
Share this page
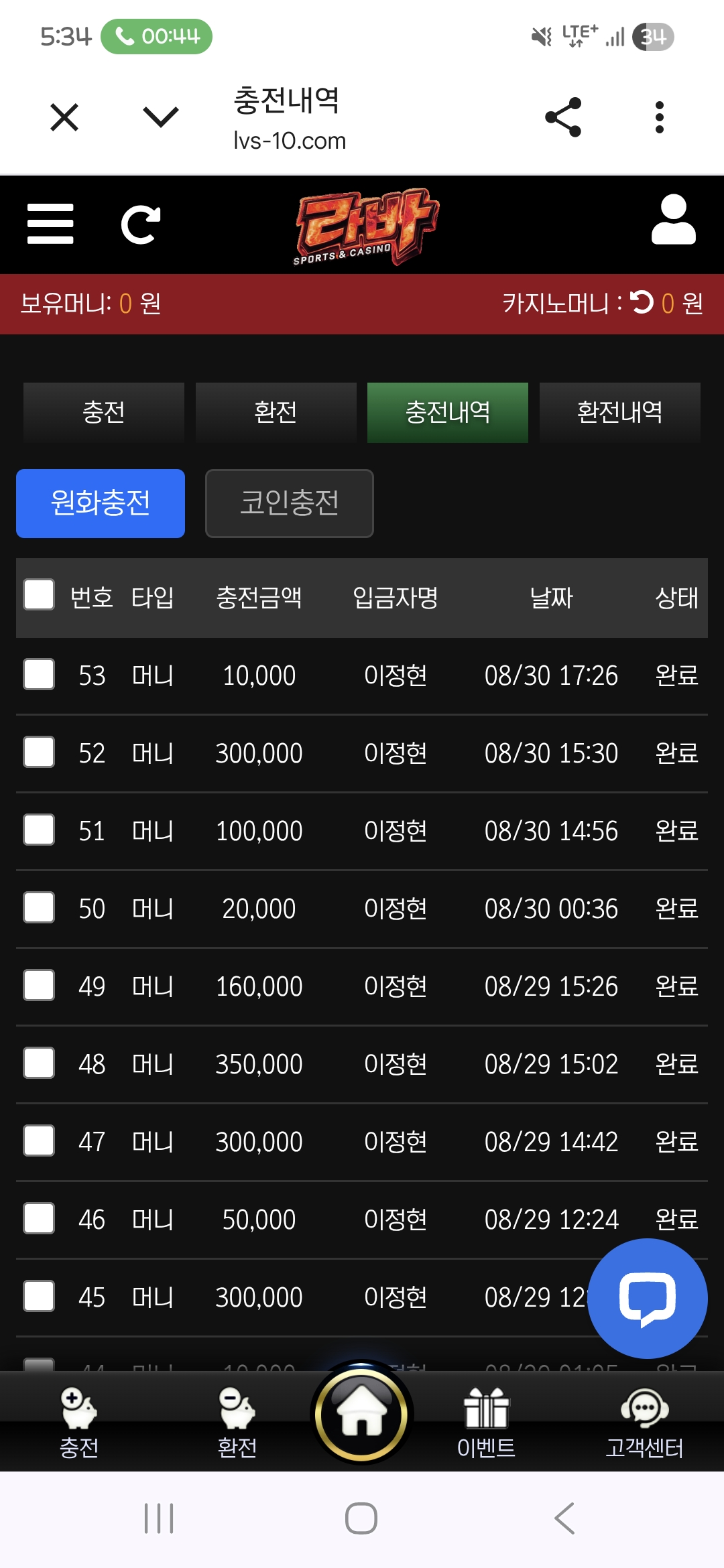(x=563, y=117)
